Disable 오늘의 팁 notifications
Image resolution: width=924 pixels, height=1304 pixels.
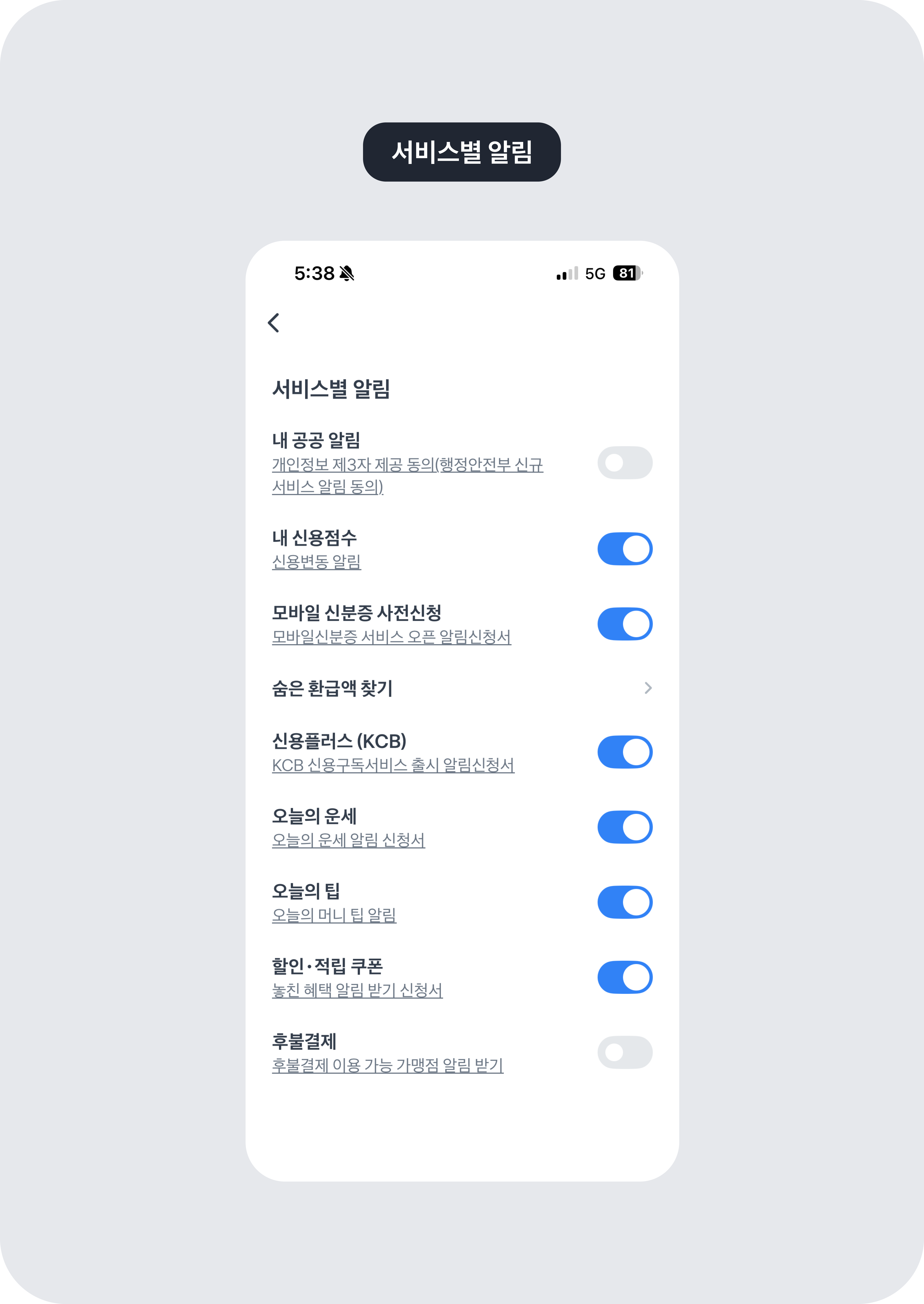[x=624, y=902]
